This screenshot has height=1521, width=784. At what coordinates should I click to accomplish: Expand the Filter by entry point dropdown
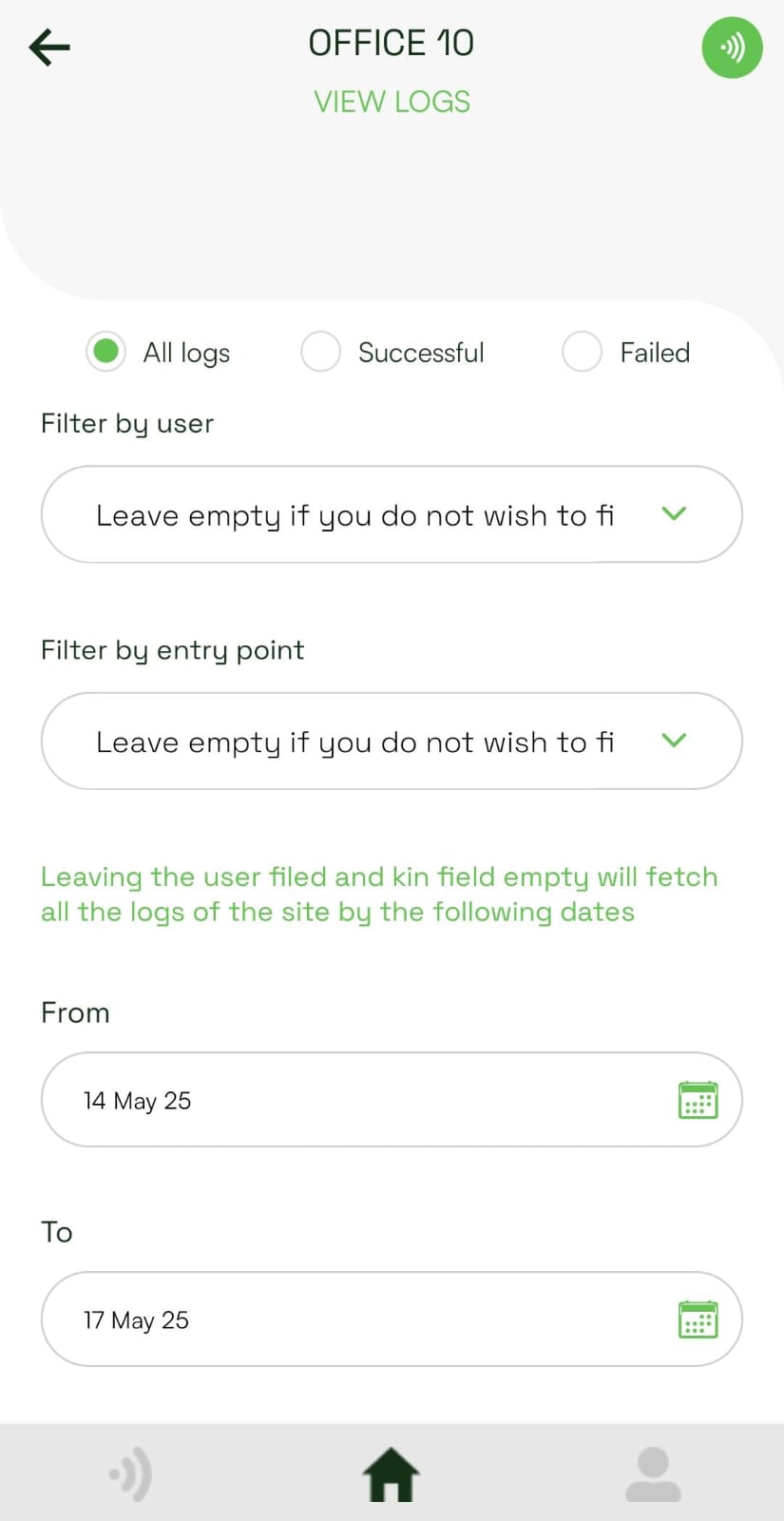coord(392,741)
